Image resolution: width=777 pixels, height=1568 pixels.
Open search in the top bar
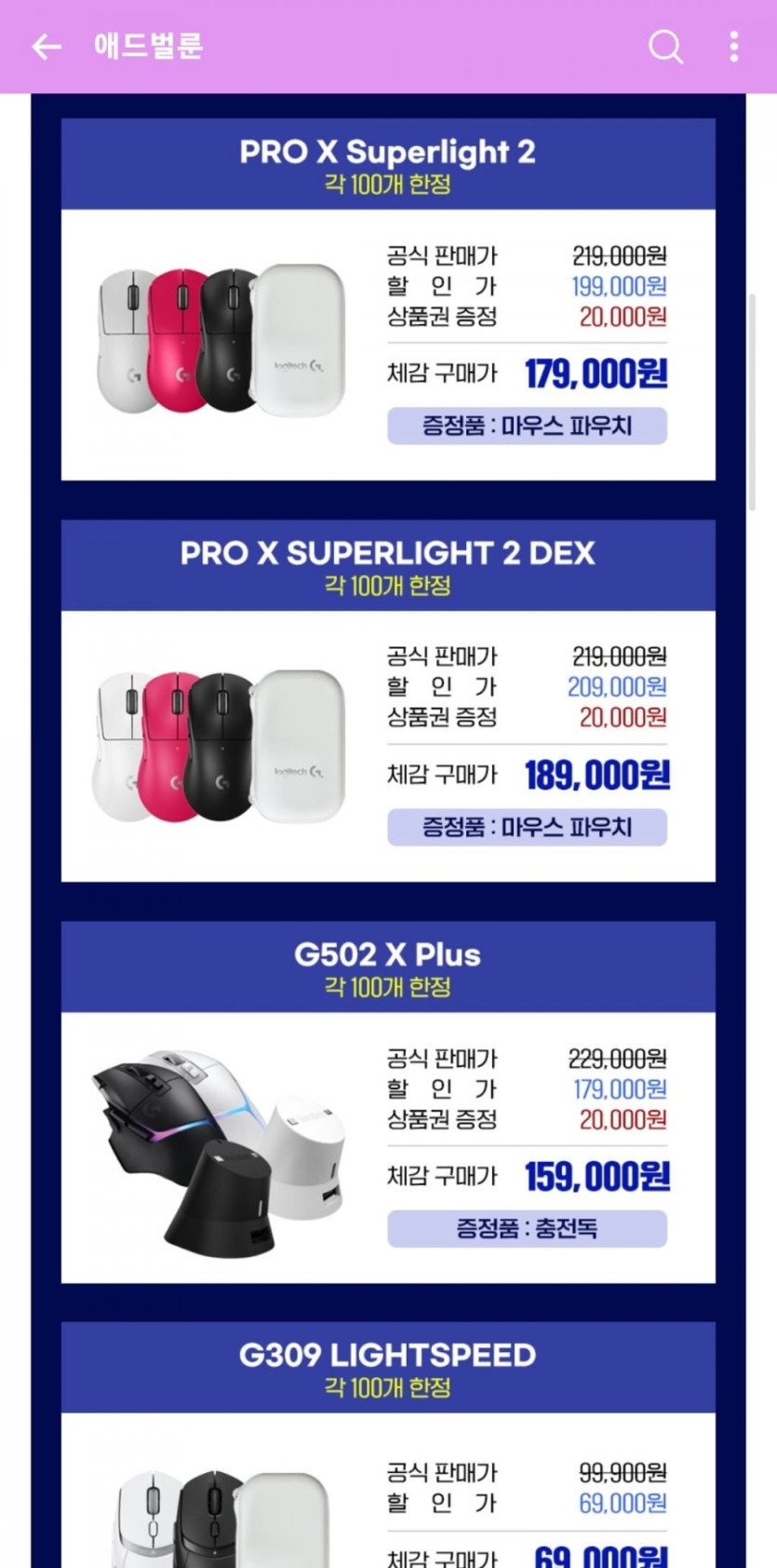point(665,47)
